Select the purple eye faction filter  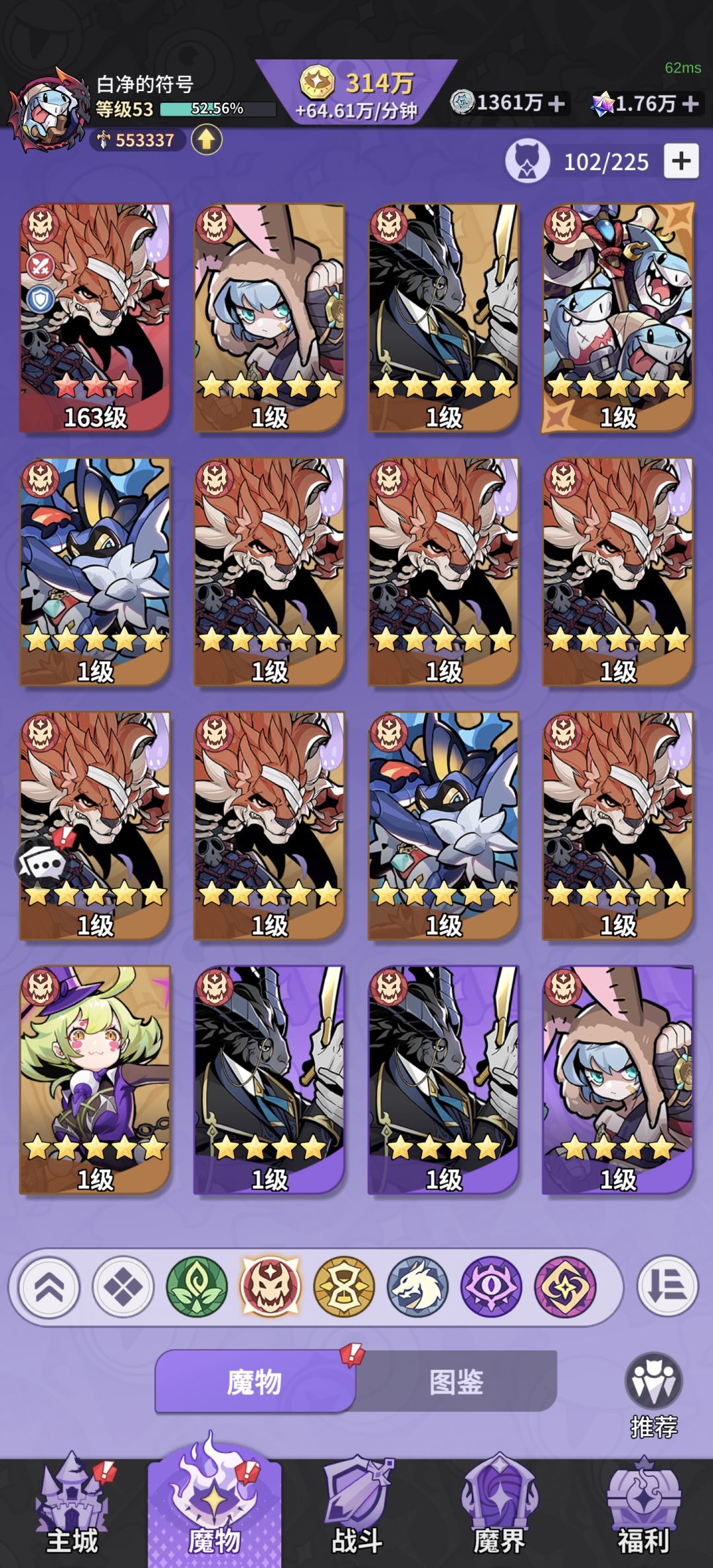(x=491, y=1286)
